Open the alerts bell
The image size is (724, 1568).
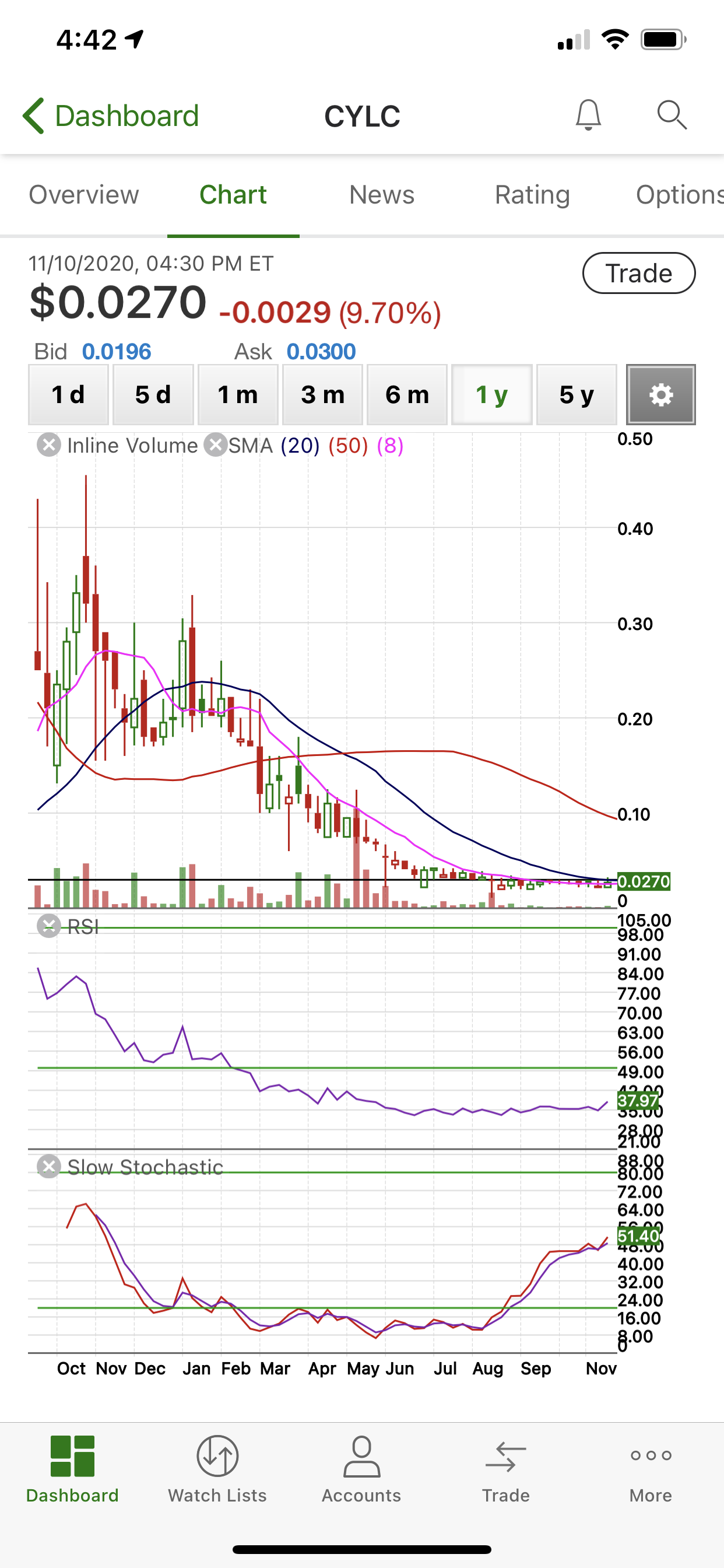tap(588, 115)
